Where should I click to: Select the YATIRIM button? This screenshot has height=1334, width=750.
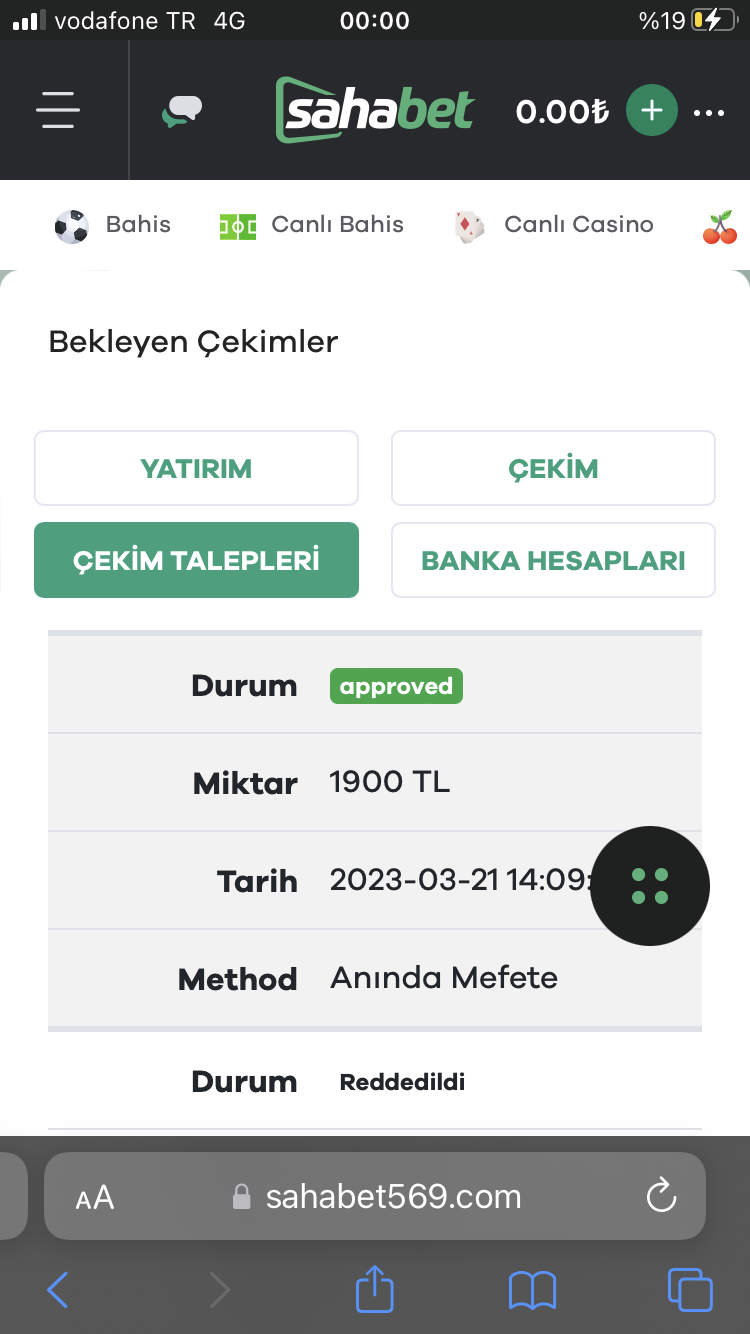[x=196, y=468]
